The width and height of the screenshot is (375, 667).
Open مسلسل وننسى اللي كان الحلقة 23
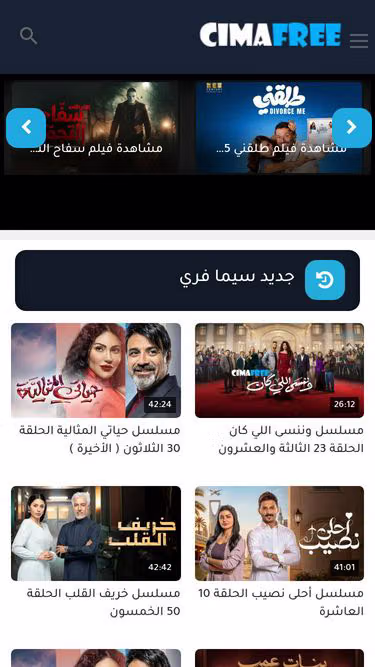click(279, 389)
